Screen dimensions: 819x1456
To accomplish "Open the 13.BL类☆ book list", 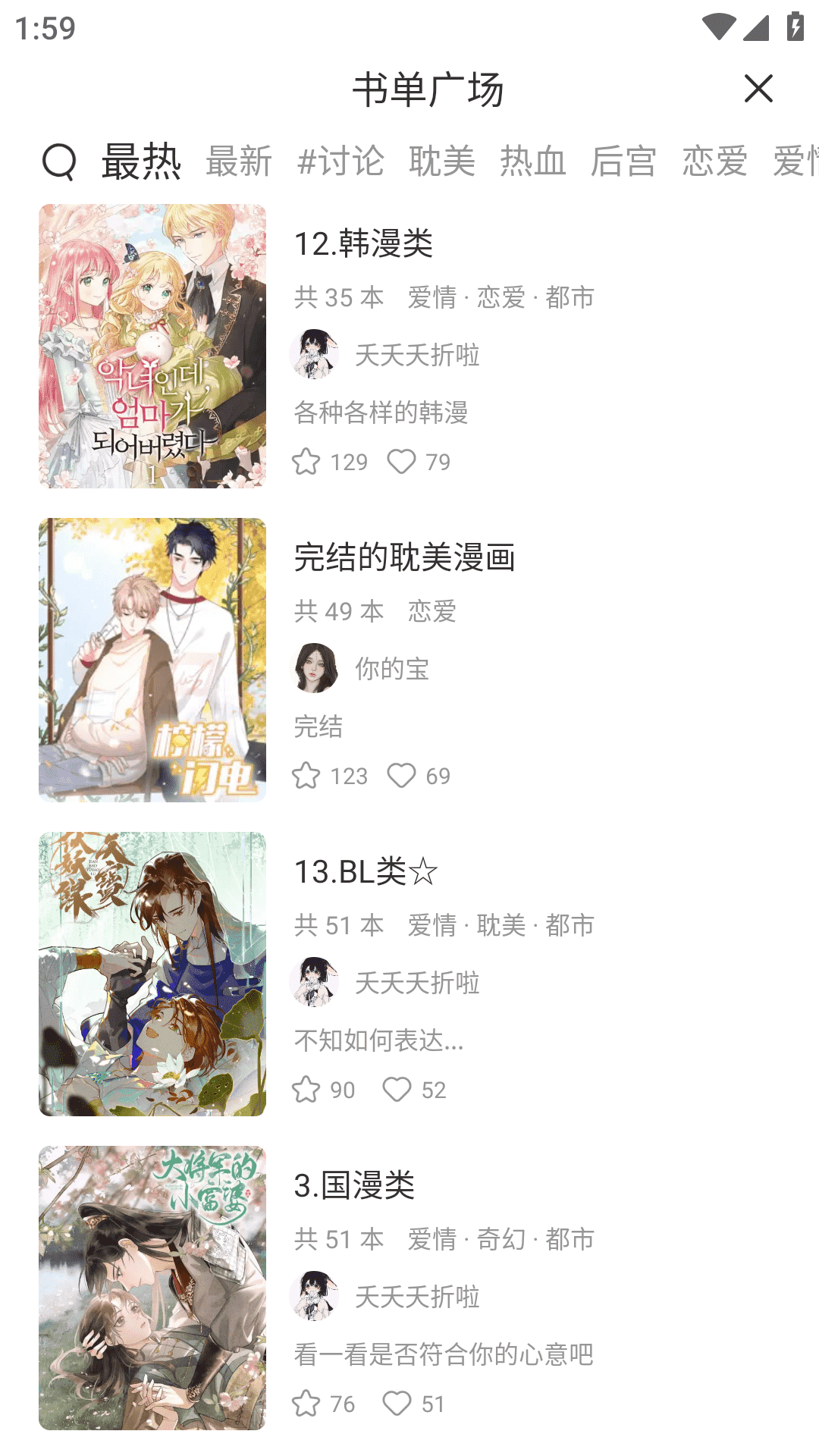I will 366,871.
